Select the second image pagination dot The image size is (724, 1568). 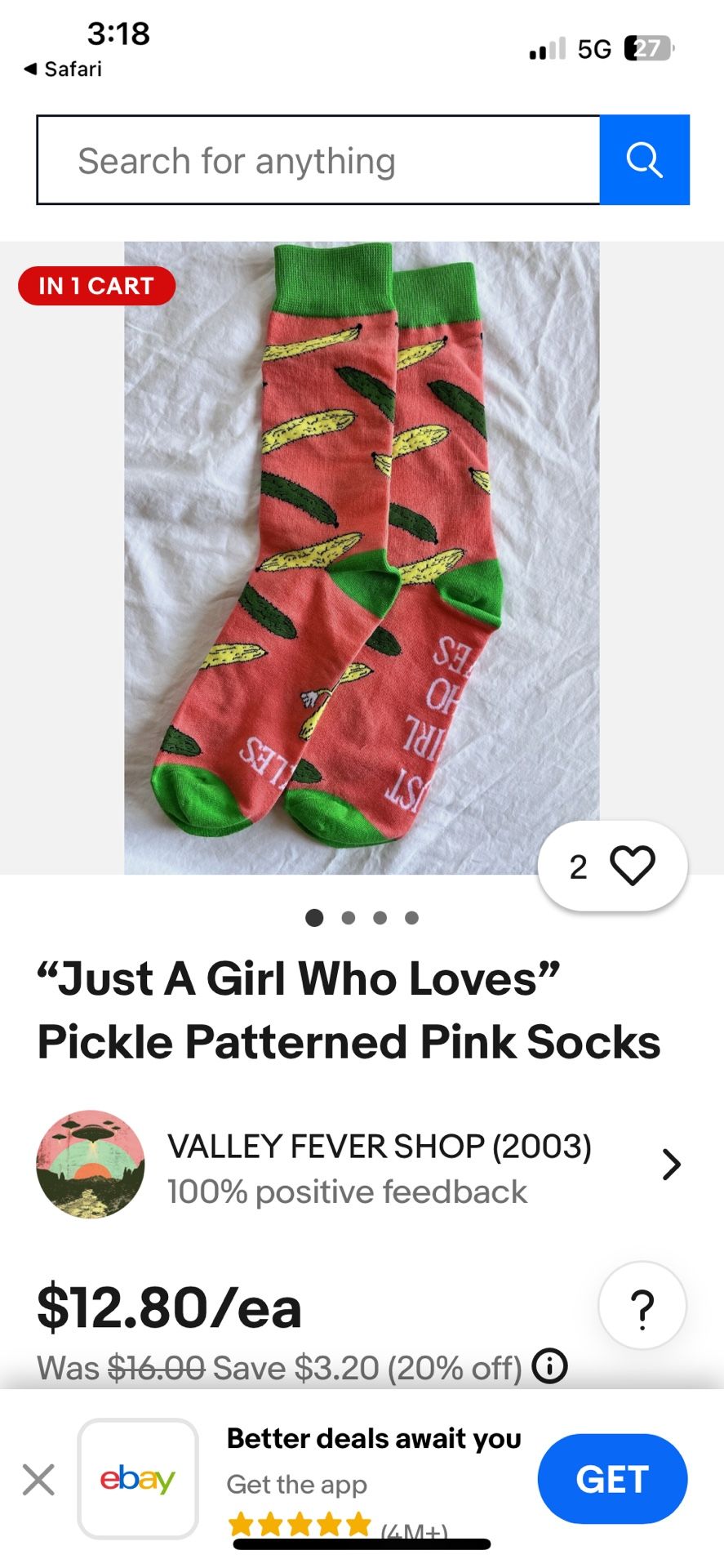(348, 917)
